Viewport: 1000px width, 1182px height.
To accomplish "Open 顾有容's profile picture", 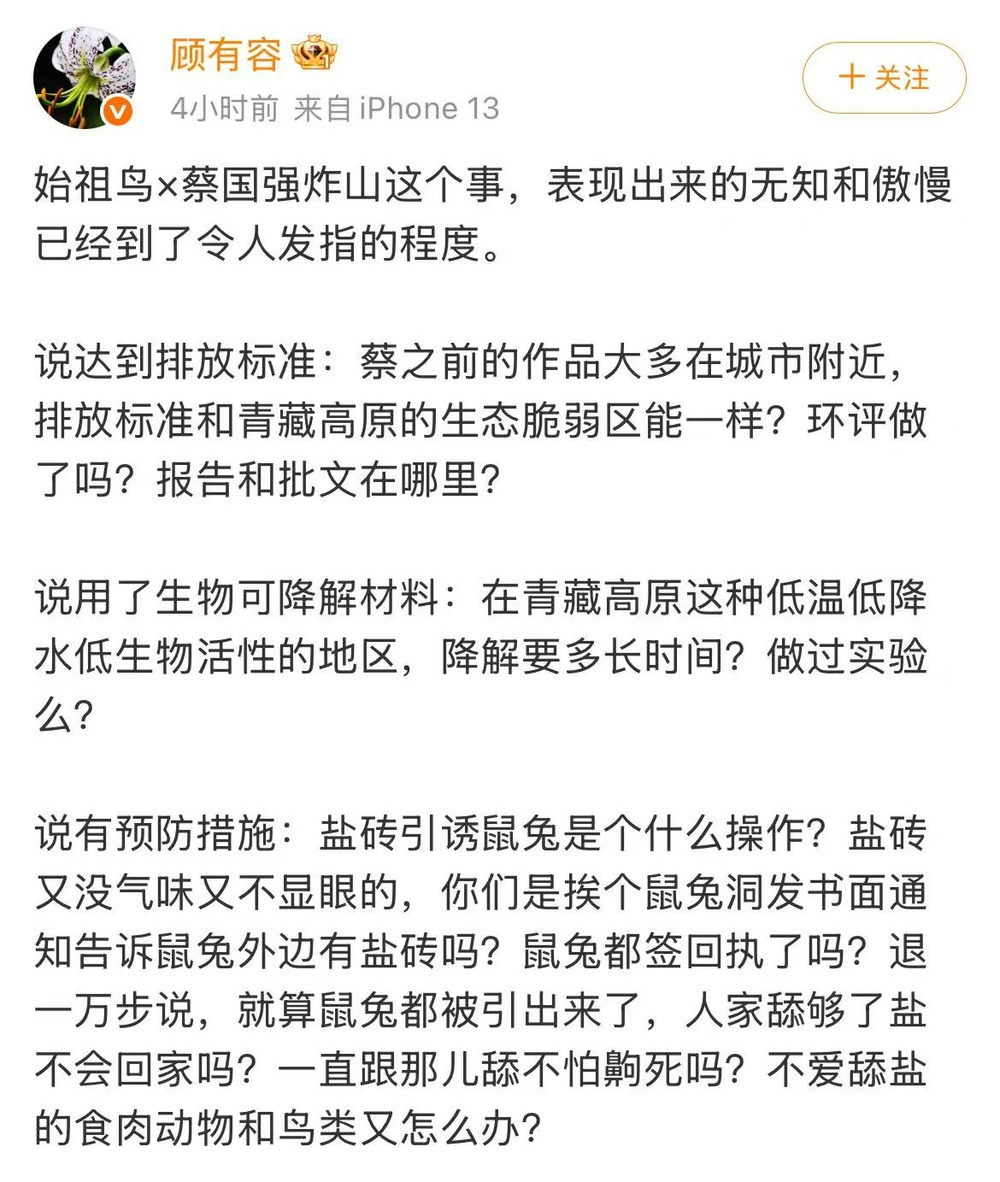I will (84, 77).
